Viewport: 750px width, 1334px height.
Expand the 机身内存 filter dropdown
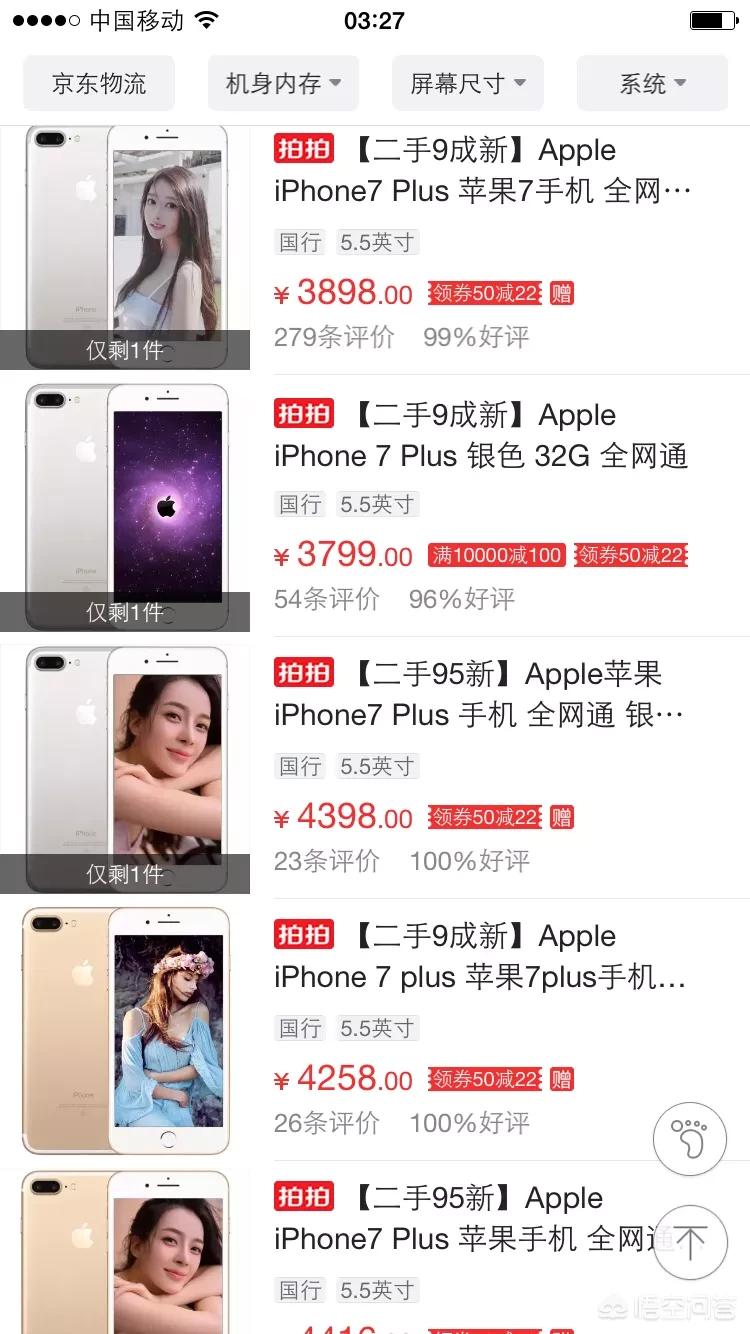pos(283,83)
